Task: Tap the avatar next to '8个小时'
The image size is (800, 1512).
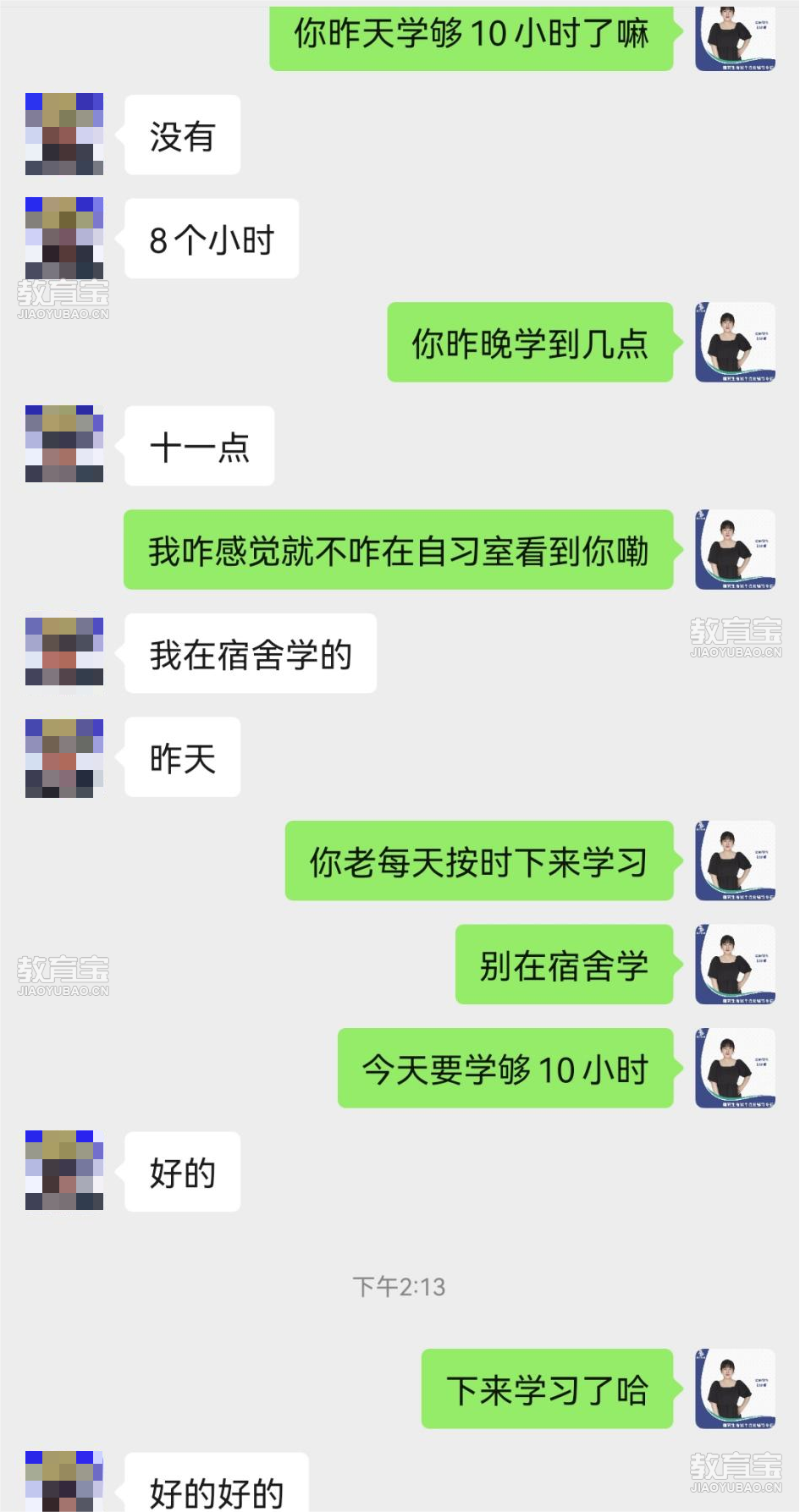Action: point(64,238)
